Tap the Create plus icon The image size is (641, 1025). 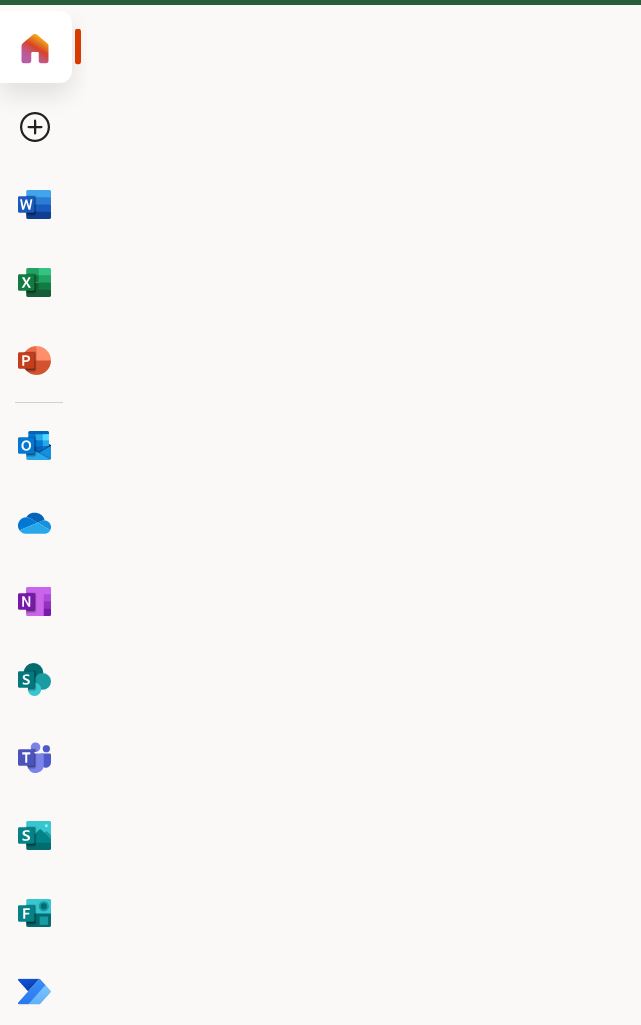[35, 127]
